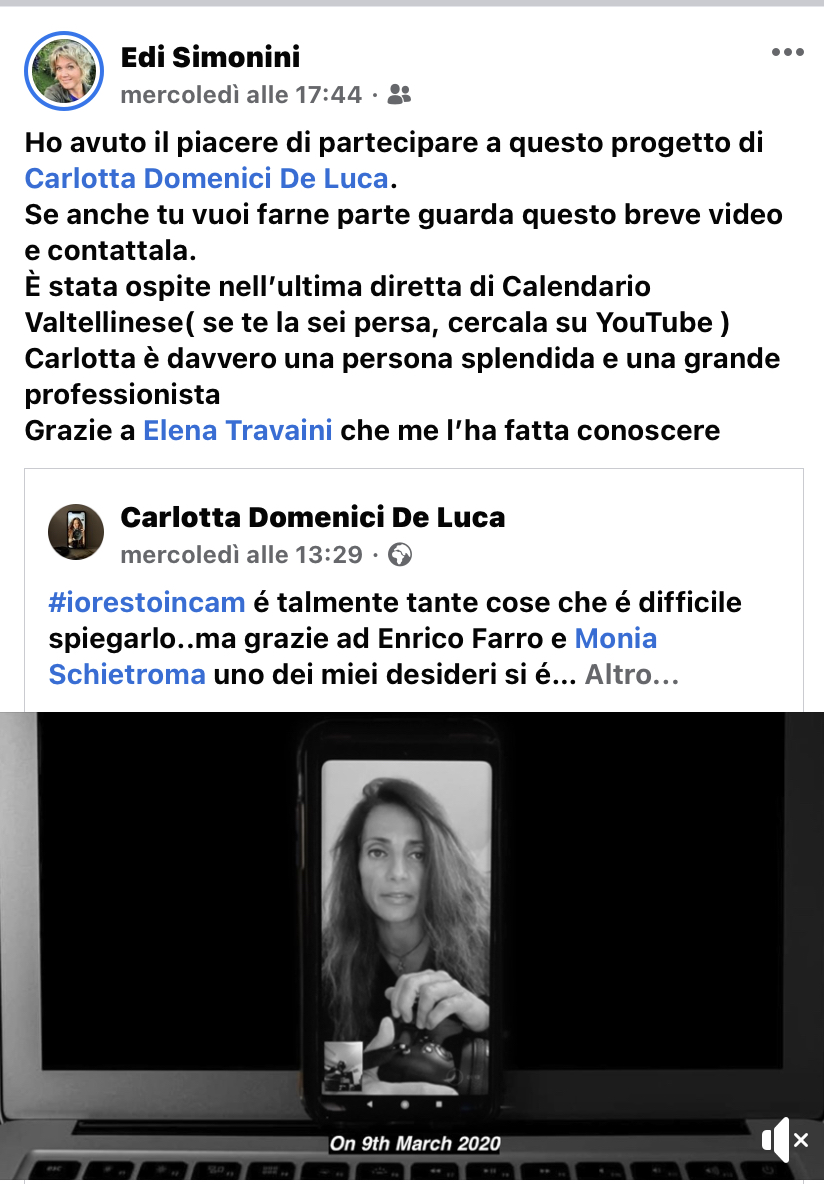This screenshot has height=1184, width=824.
Task: Open Carlotta's small profile avatar
Action: tap(76, 532)
